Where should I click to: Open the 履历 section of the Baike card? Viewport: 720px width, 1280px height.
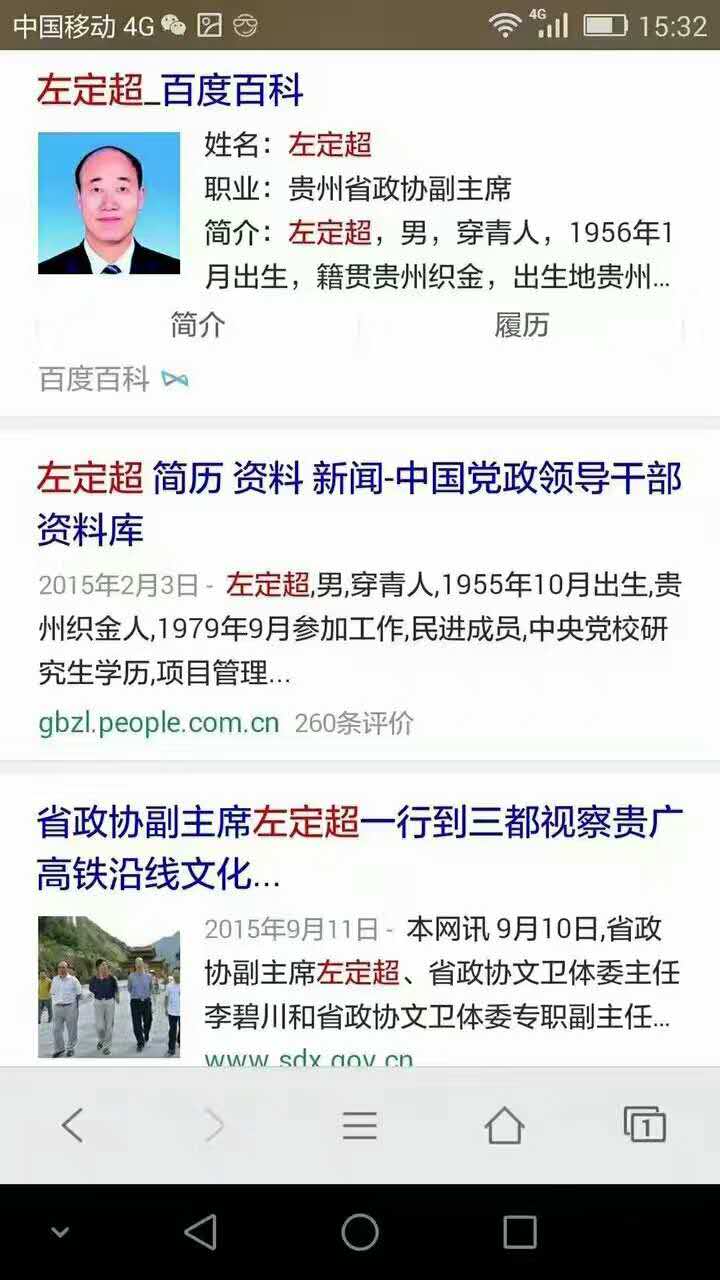click(521, 325)
